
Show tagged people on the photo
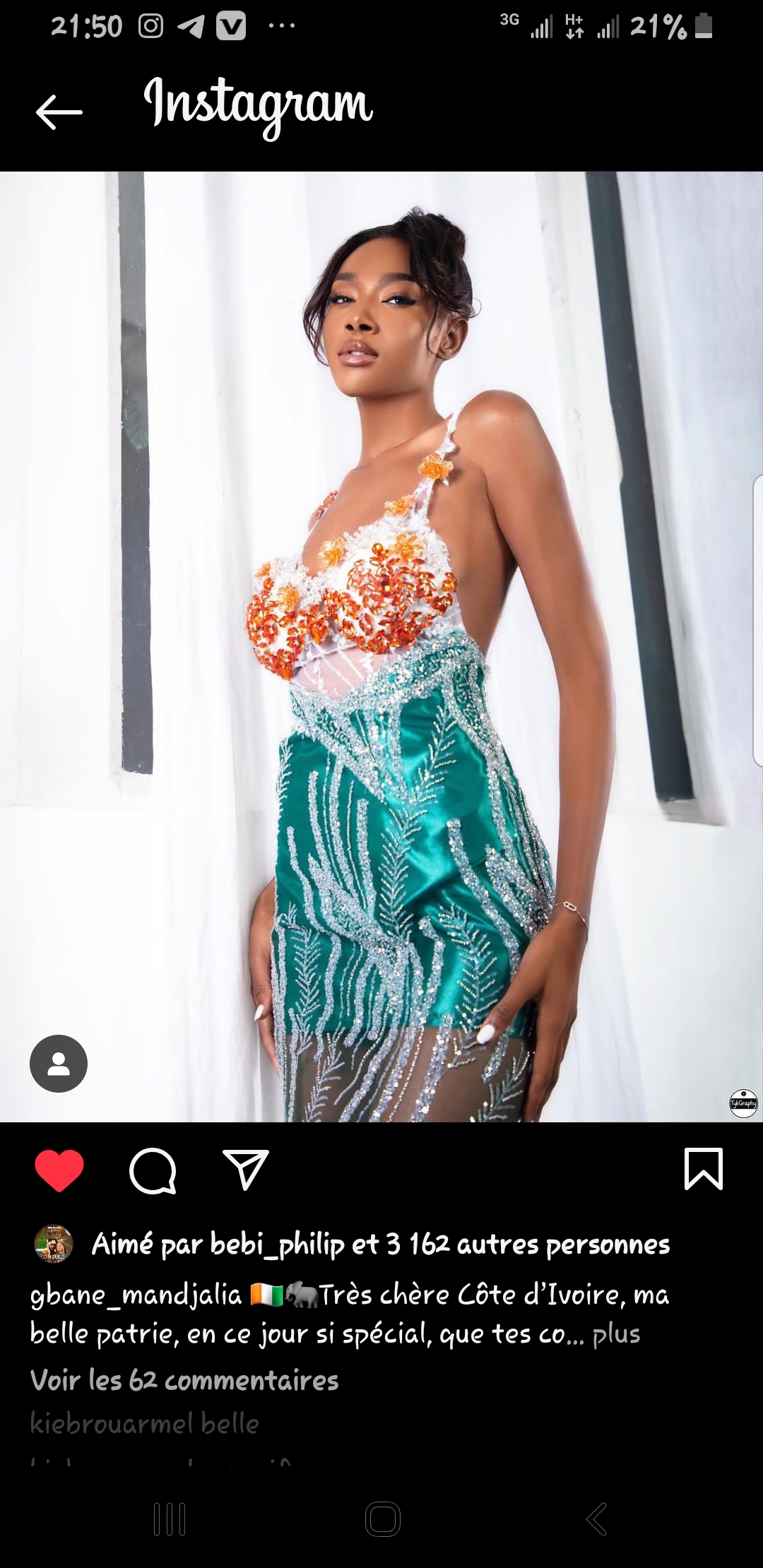tap(59, 1064)
